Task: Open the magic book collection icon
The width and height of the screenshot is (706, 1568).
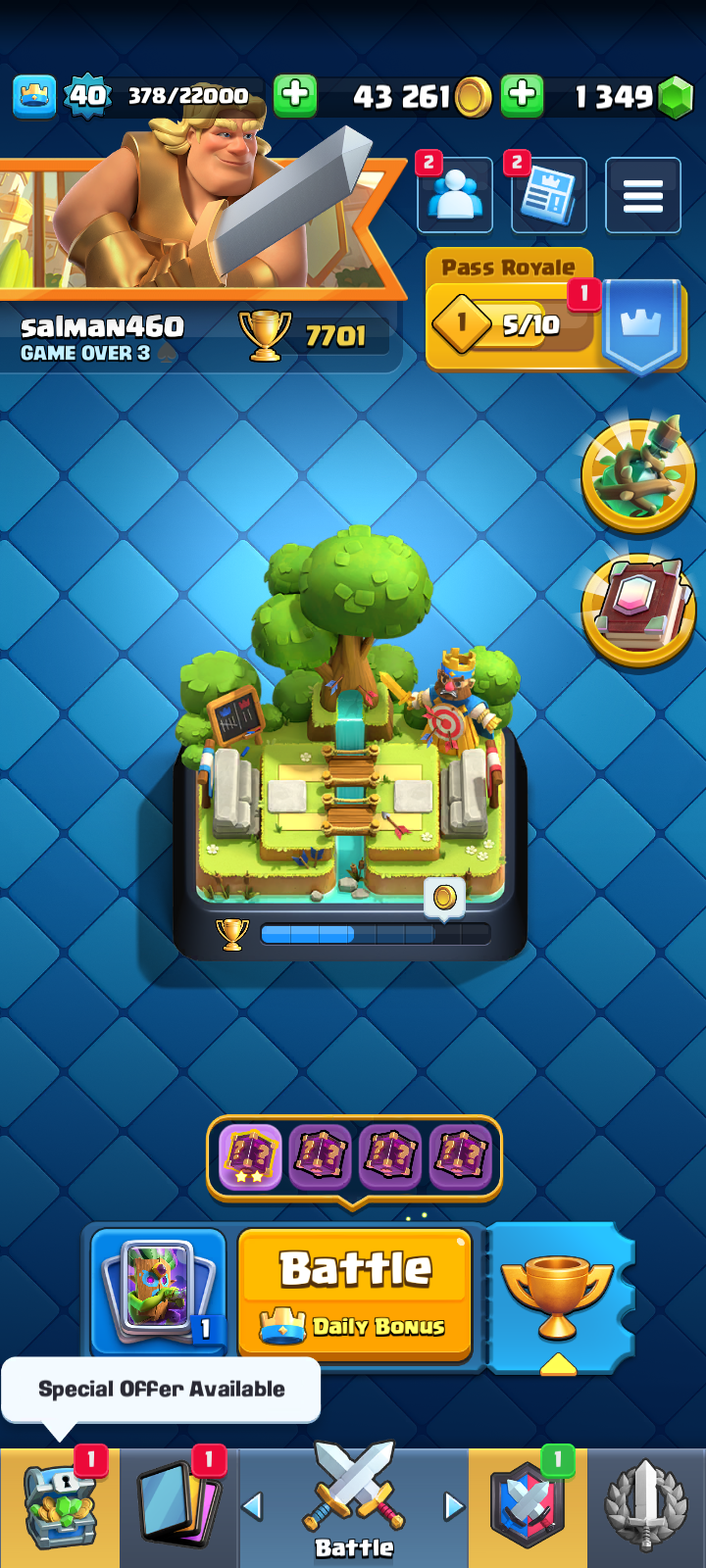Action: pyautogui.click(x=638, y=609)
